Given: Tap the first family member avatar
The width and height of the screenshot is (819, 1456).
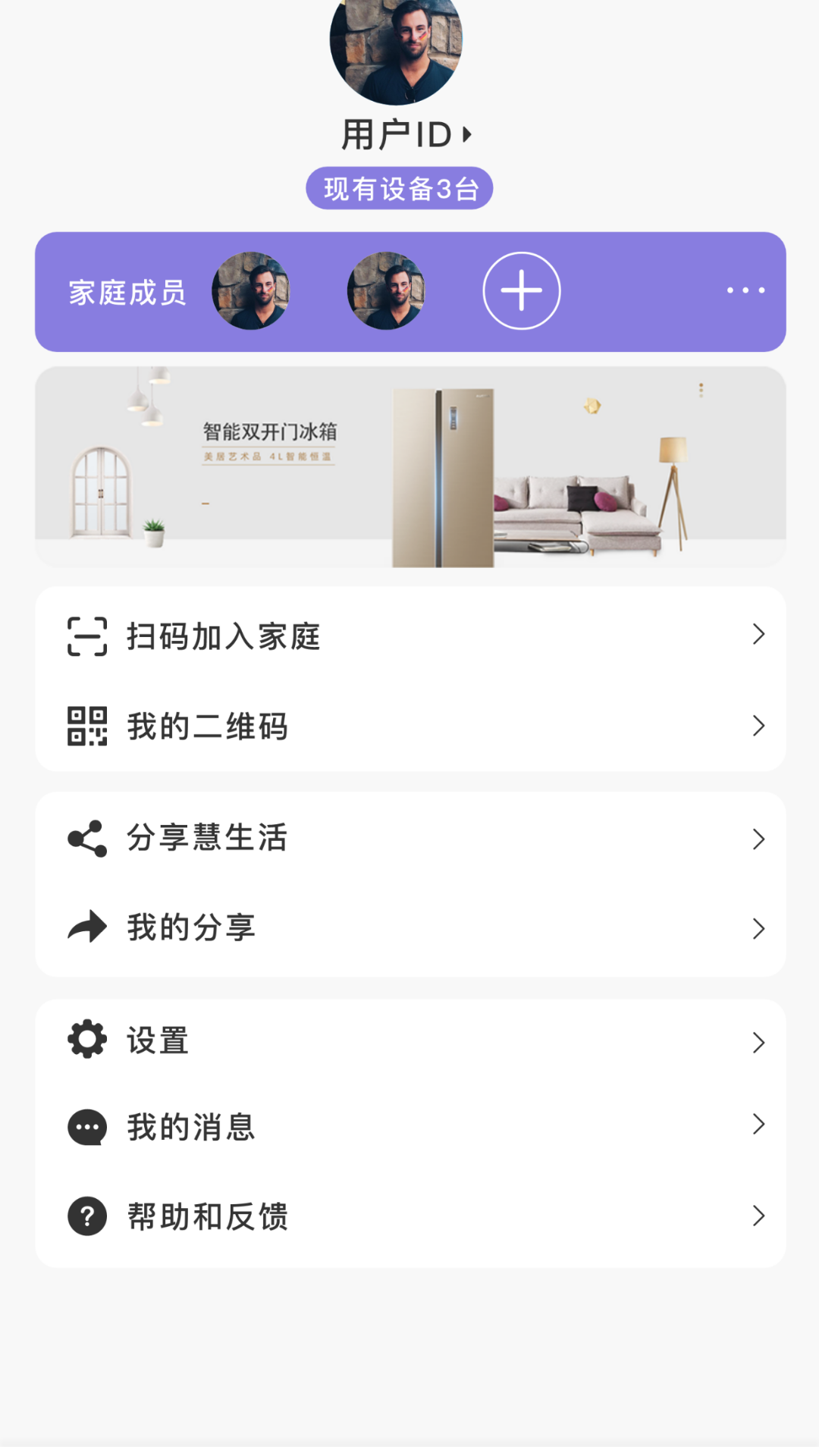Looking at the screenshot, I should tap(253, 291).
